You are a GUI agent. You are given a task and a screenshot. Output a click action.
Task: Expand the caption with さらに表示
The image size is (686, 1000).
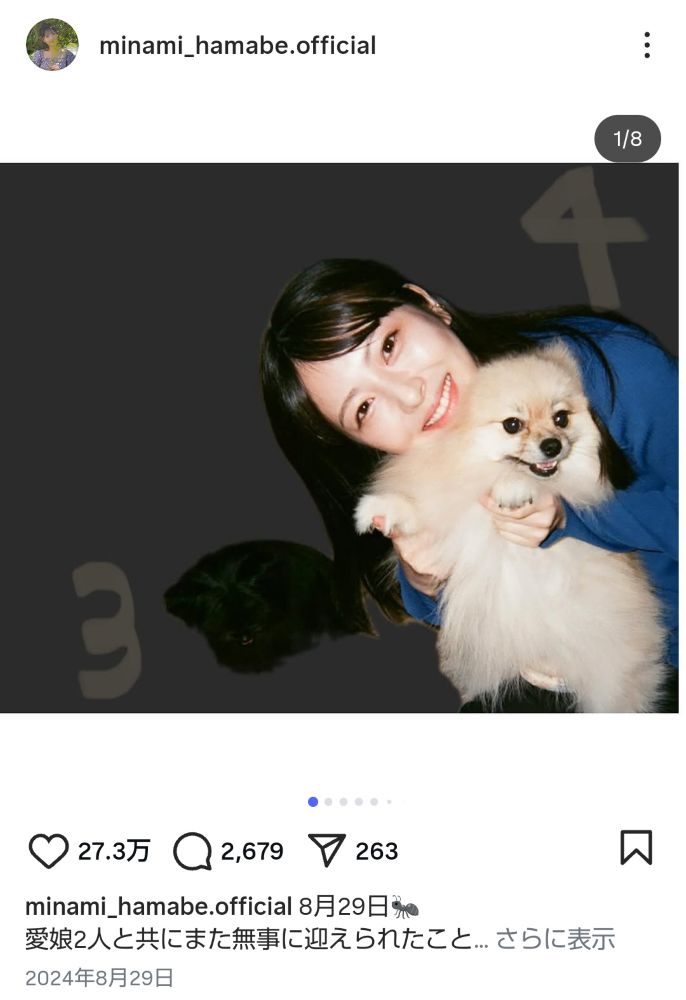tap(555, 939)
